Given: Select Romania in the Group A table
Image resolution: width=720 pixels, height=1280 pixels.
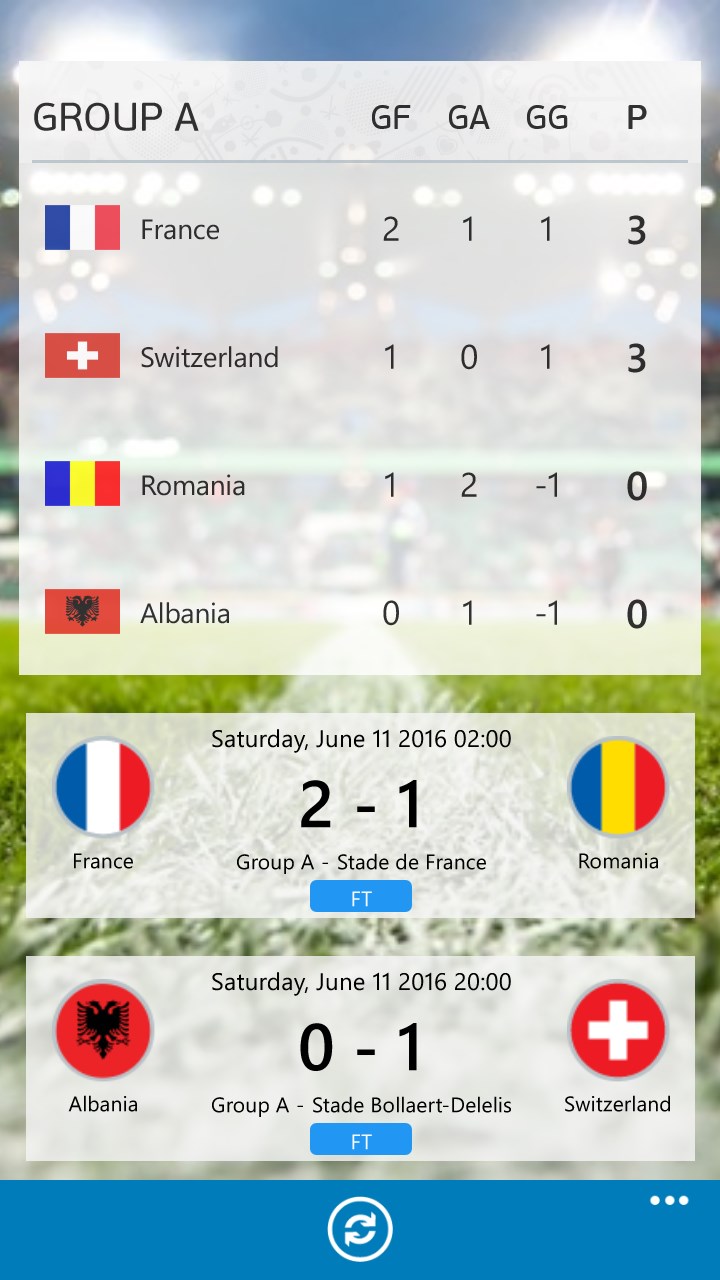Looking at the screenshot, I should point(192,486).
